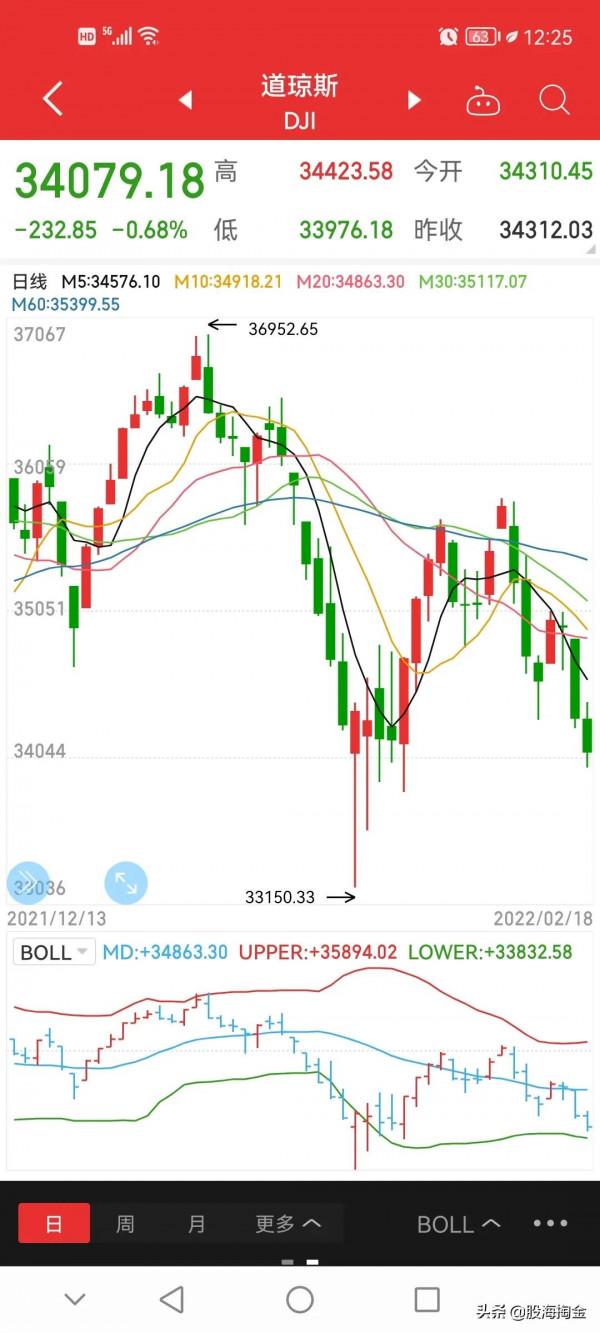Go back from the DJI page
The width and height of the screenshot is (600, 1333).
tap(53, 99)
